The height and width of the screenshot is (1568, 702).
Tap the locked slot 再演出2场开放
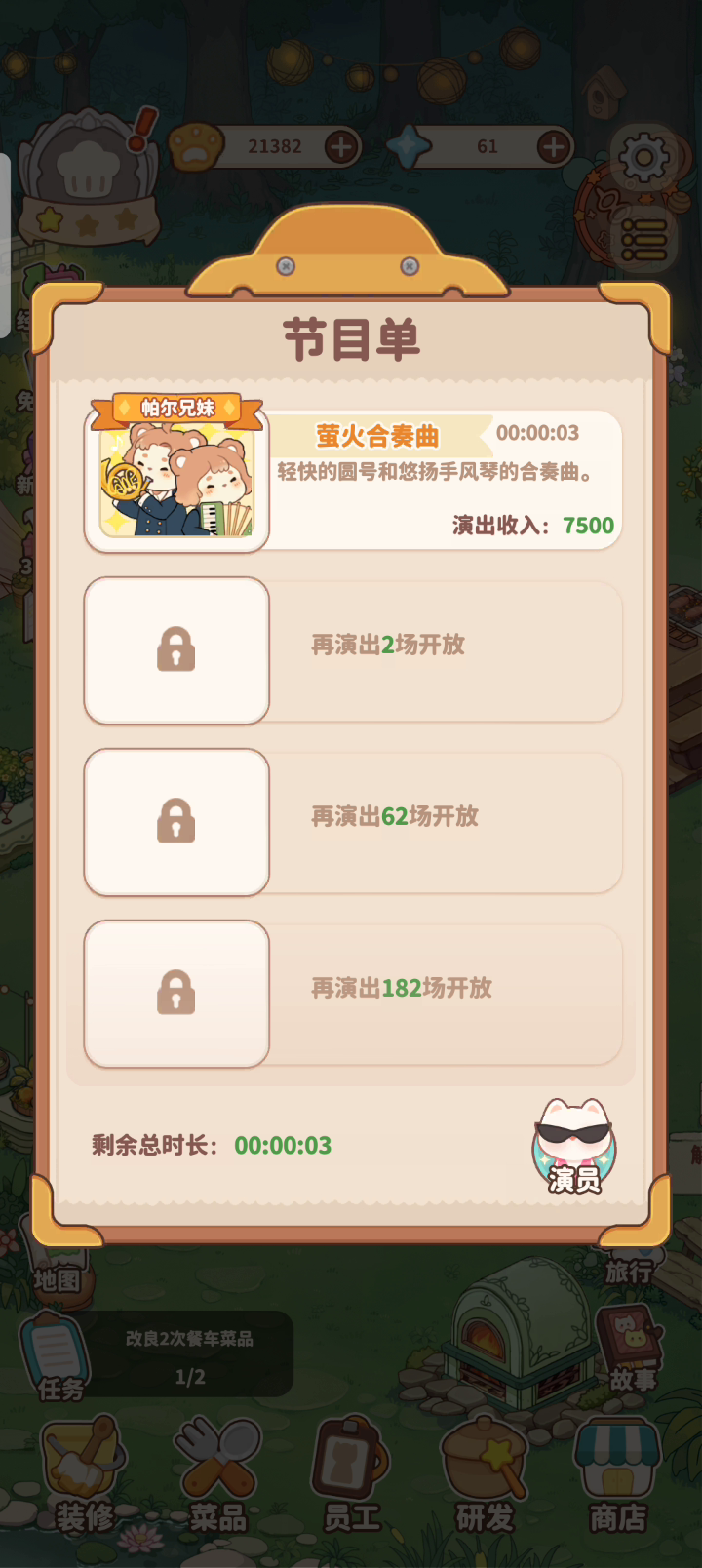pyautogui.click(x=353, y=650)
